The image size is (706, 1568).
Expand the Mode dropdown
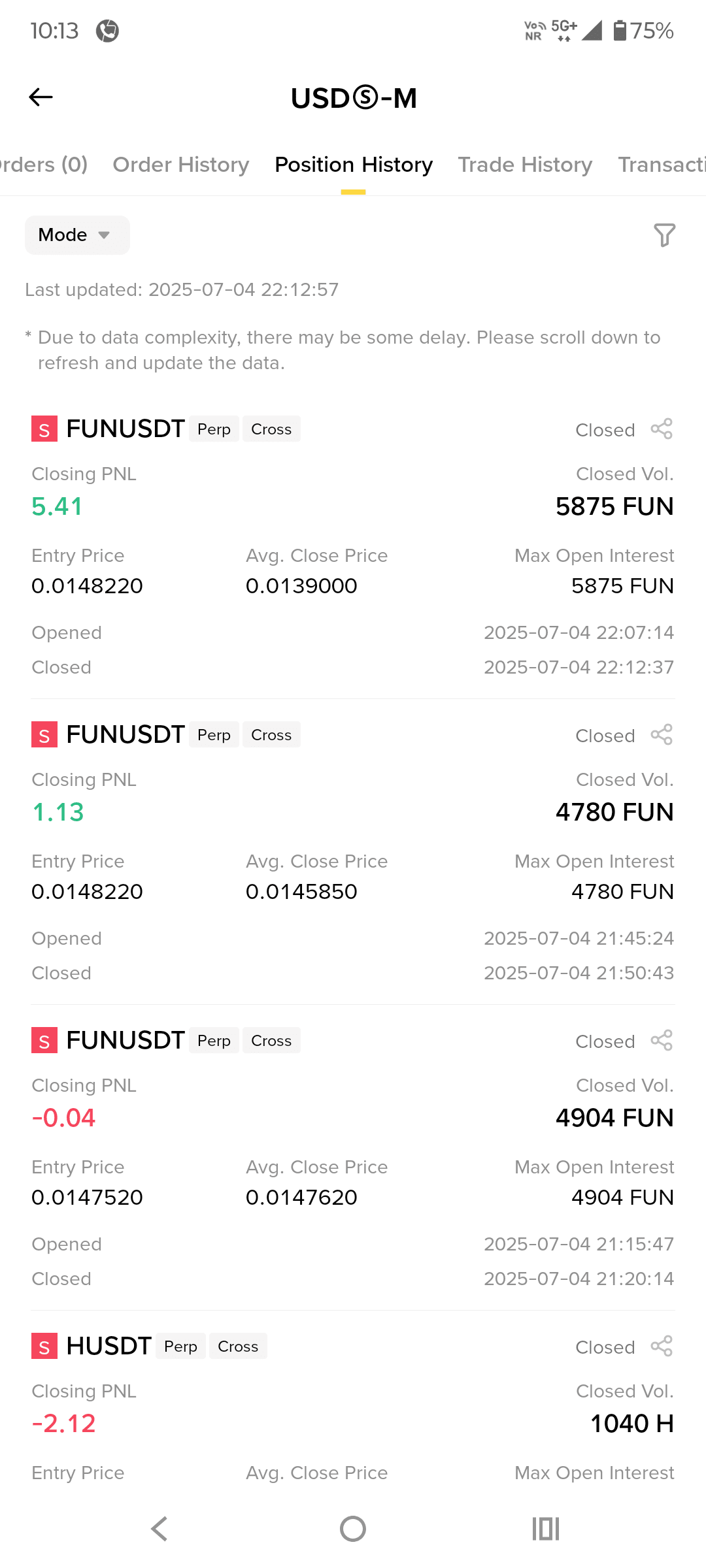pyautogui.click(x=77, y=235)
